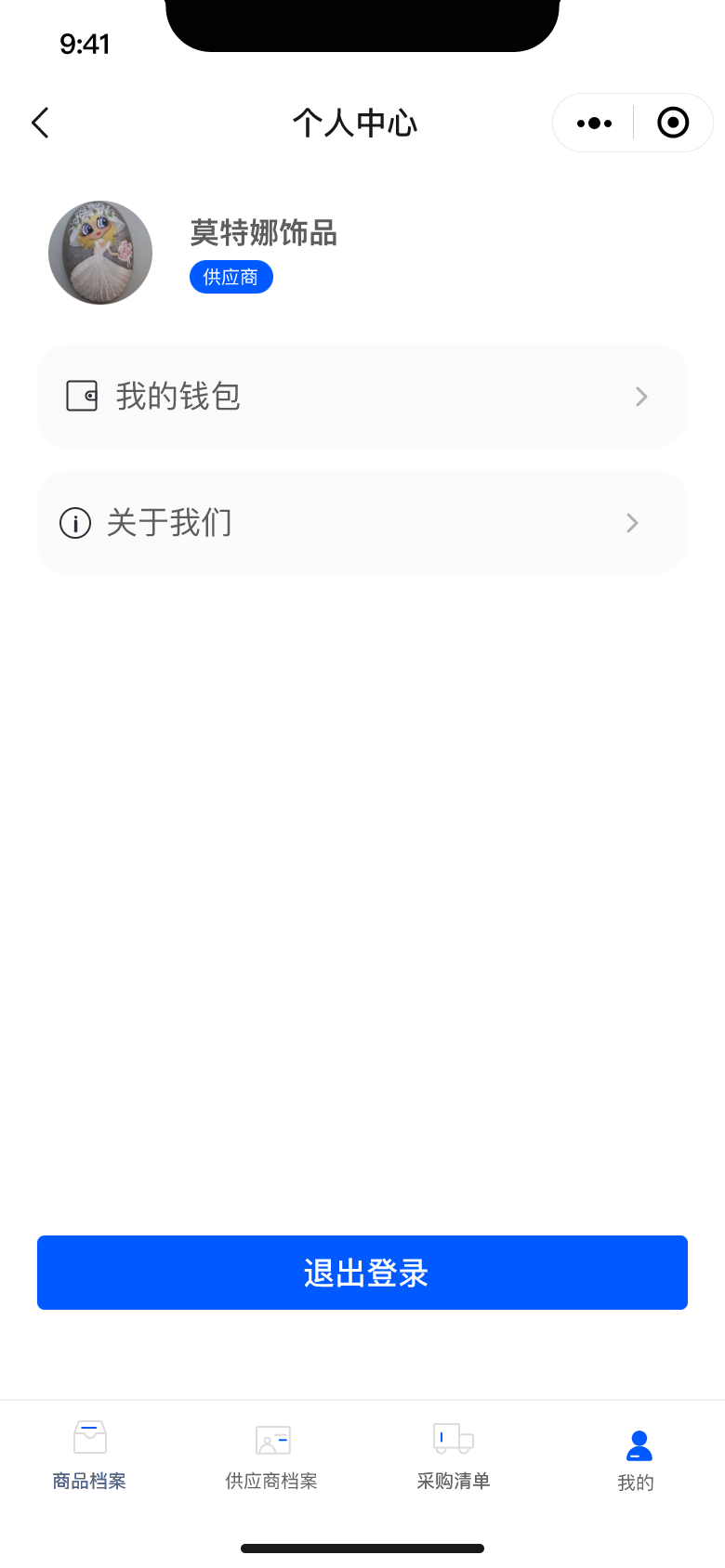The image size is (725, 1568).
Task: Open 我的钱包 (My Wallet)
Action: click(x=362, y=397)
